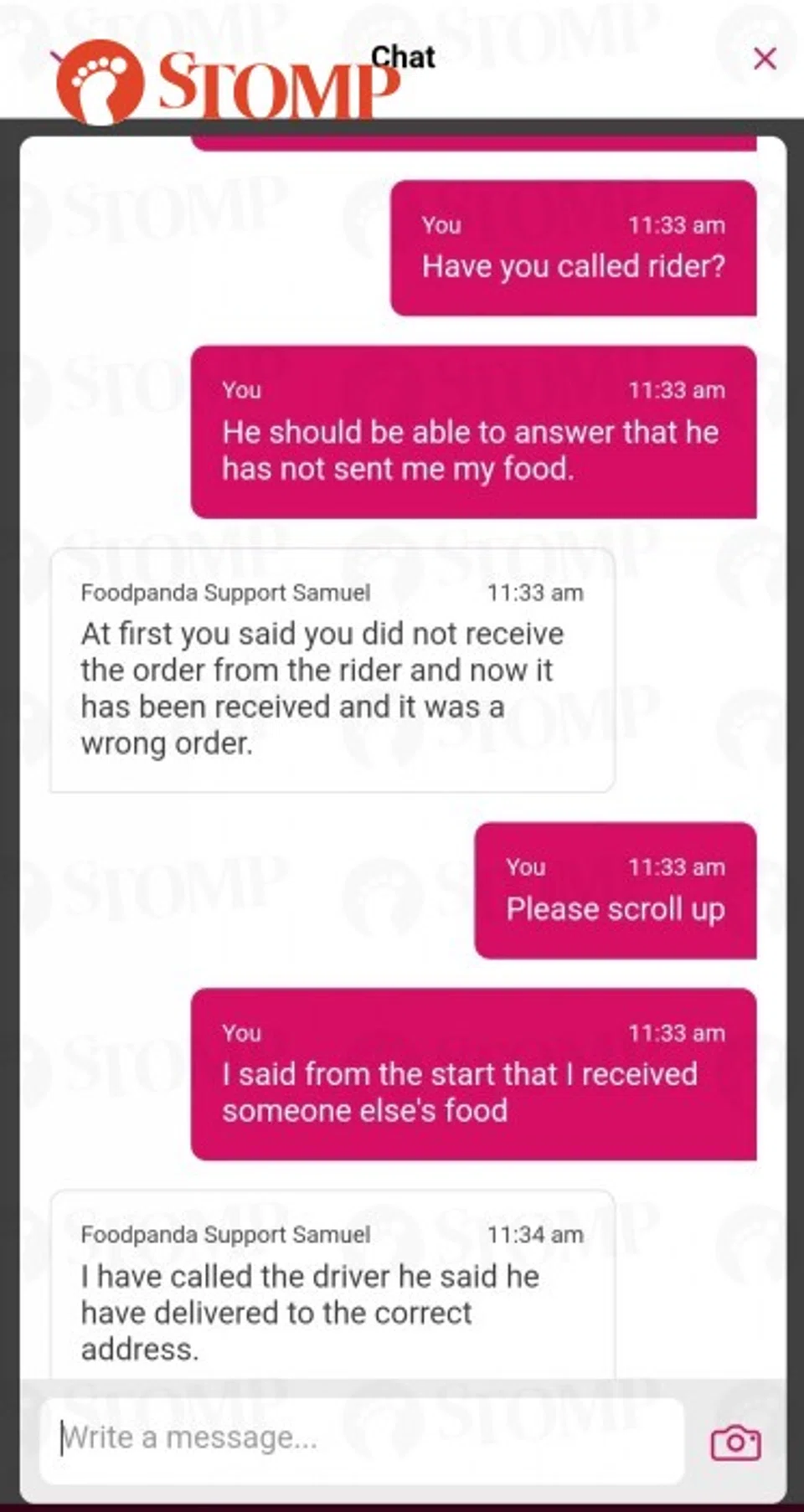Close the chat window
The image size is (804, 1512).
(765, 59)
